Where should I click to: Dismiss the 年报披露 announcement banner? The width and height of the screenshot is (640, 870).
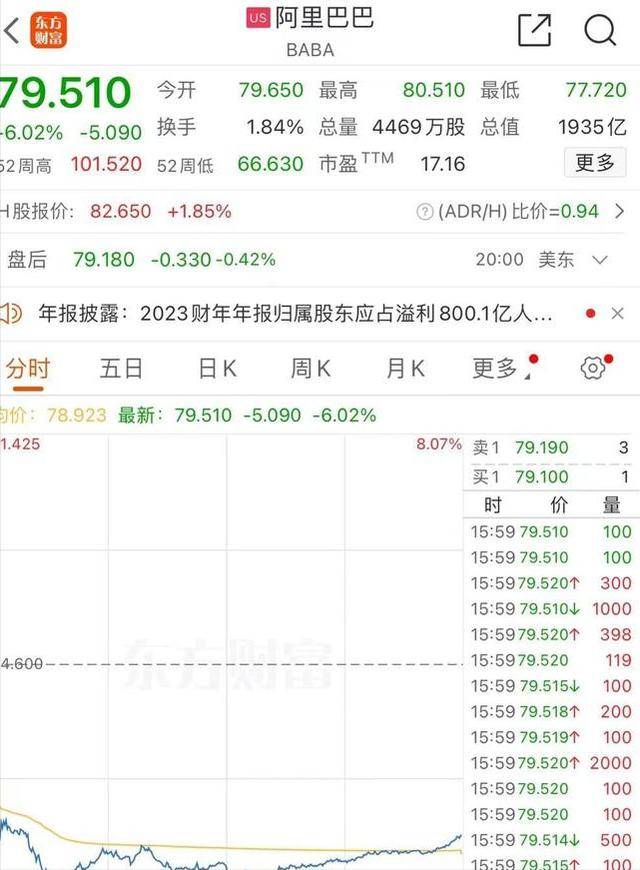pyautogui.click(x=617, y=314)
